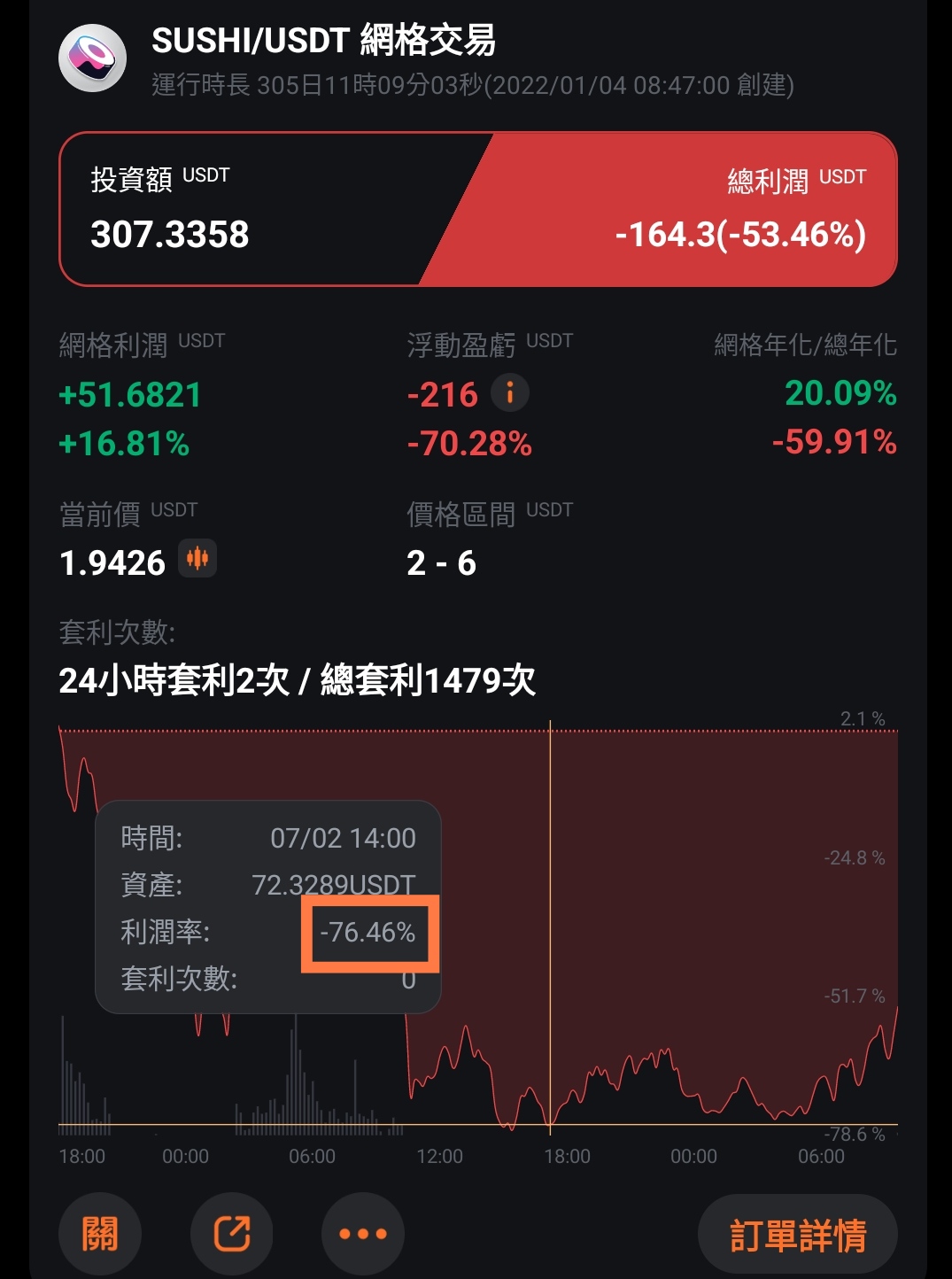The height and width of the screenshot is (1279, 952).
Task: Share this grid trading result
Action: point(232,1233)
